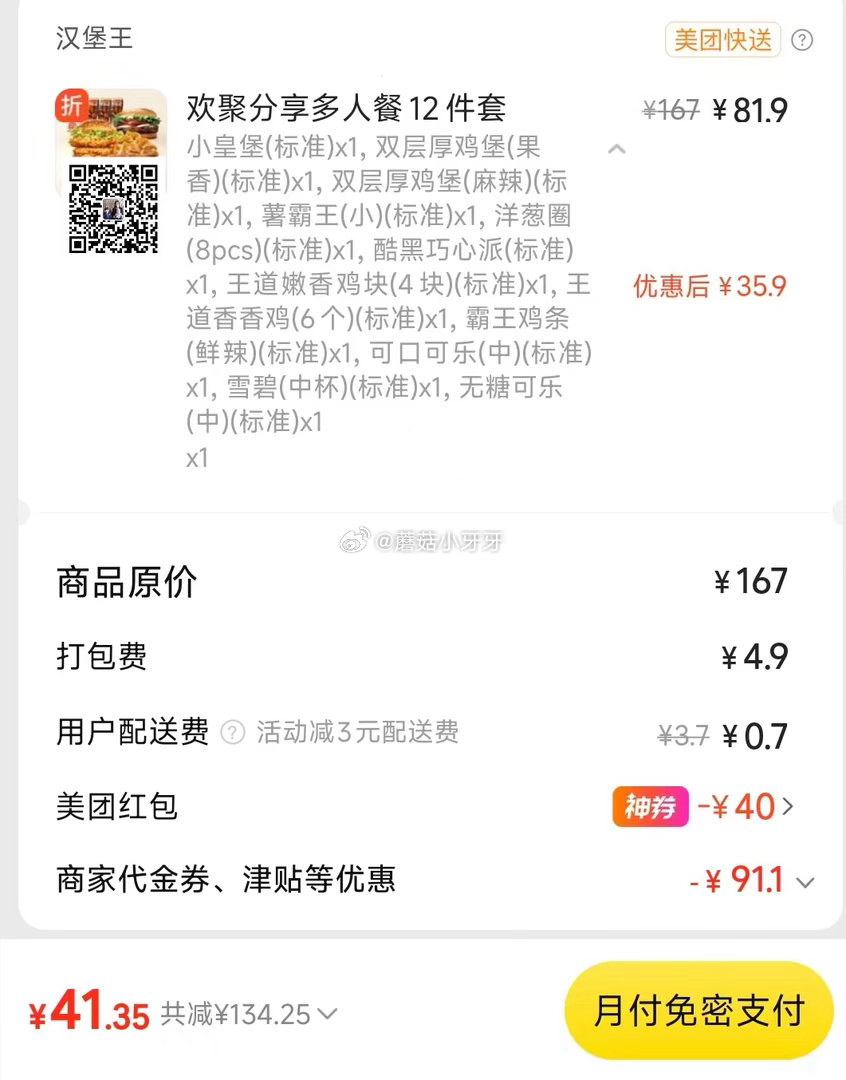Tap the 神券 coupon badge
846x1080 pixels.
pyautogui.click(x=650, y=805)
